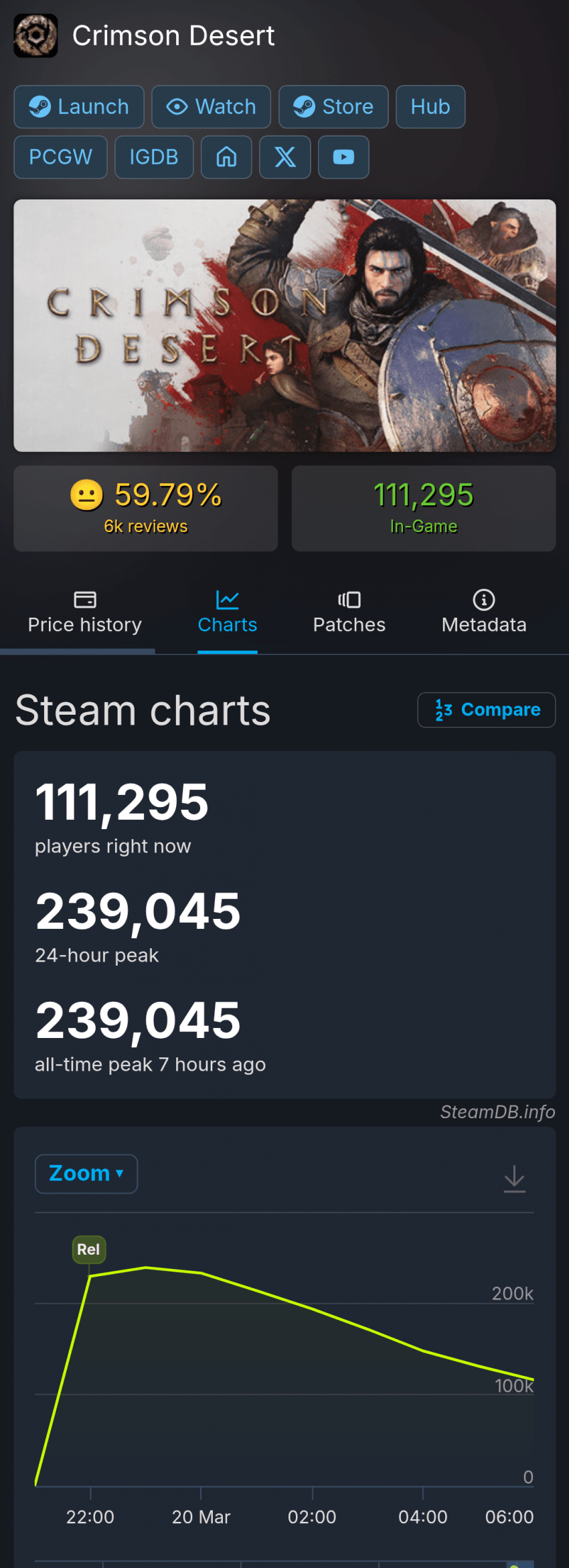Tap the Rel release marker on chart
The width and height of the screenshot is (569, 1568).
pyautogui.click(x=88, y=1249)
